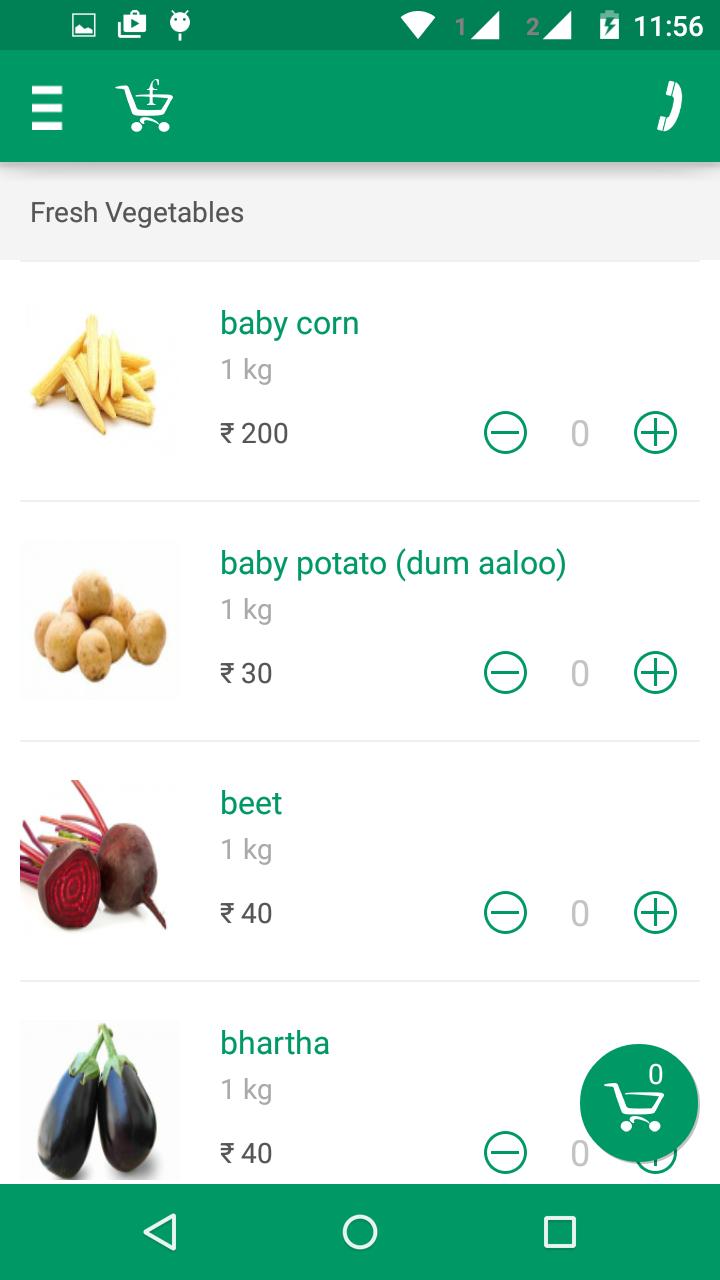Open the hamburger navigation menu
This screenshot has width=720, height=1280.
point(47,106)
